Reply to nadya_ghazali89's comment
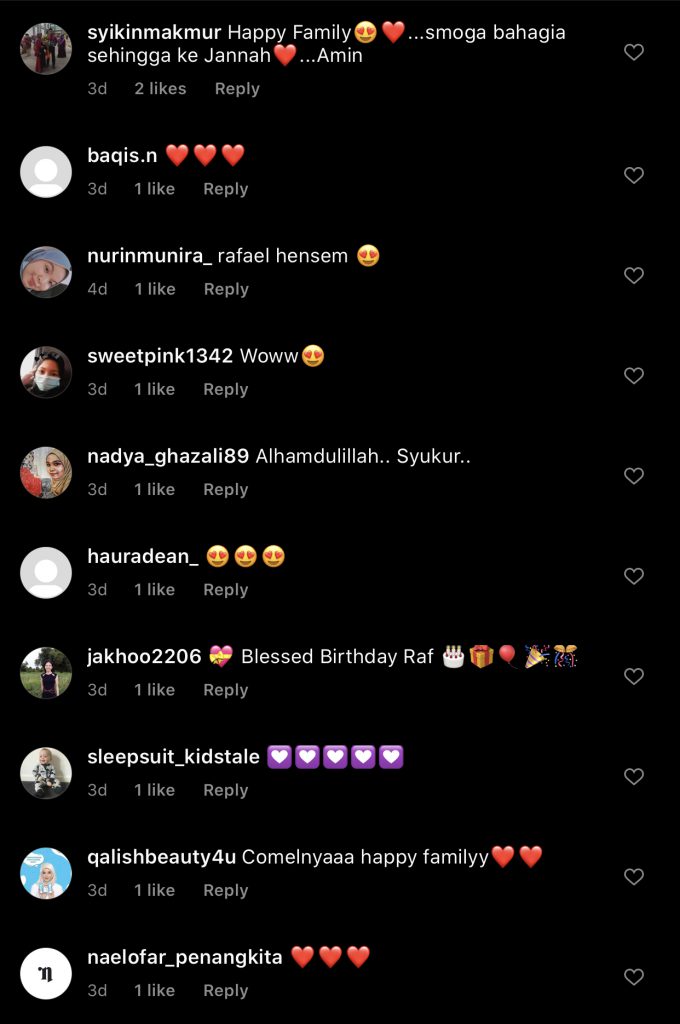This screenshot has height=1024, width=680. click(x=226, y=490)
